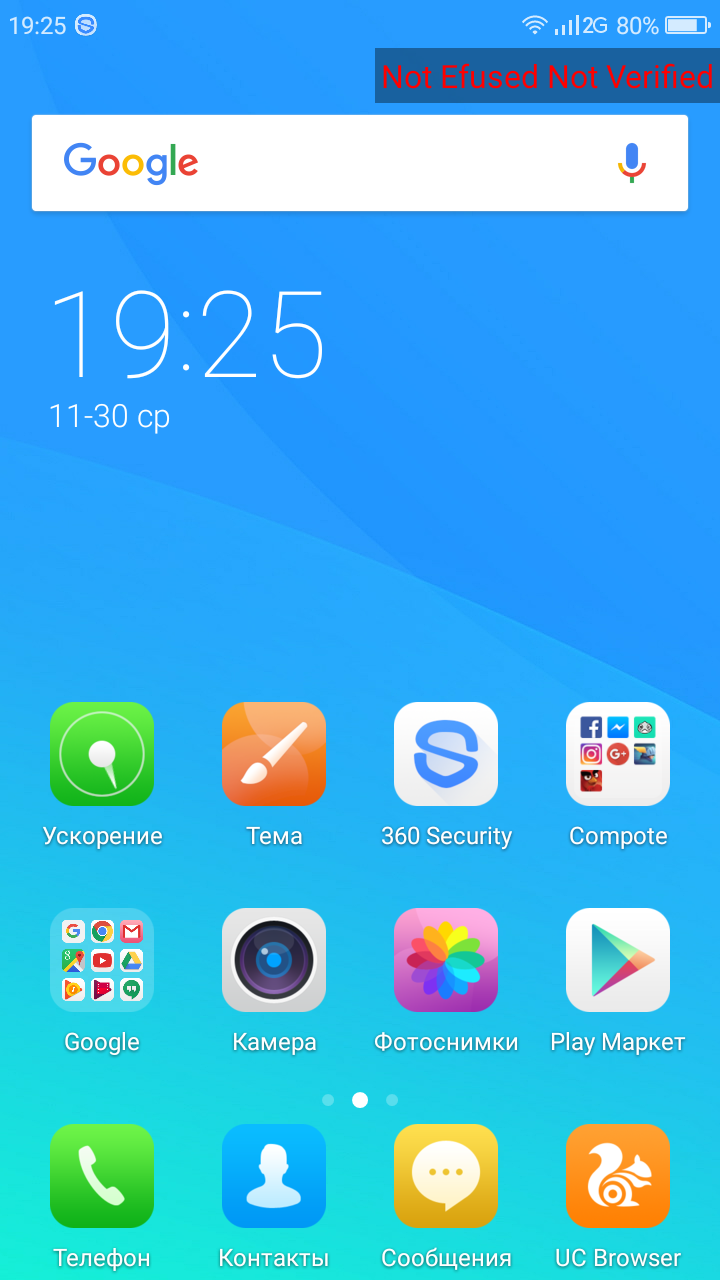Launch the Ускорение app
Viewport: 720px width, 1280px height.
(x=102, y=754)
